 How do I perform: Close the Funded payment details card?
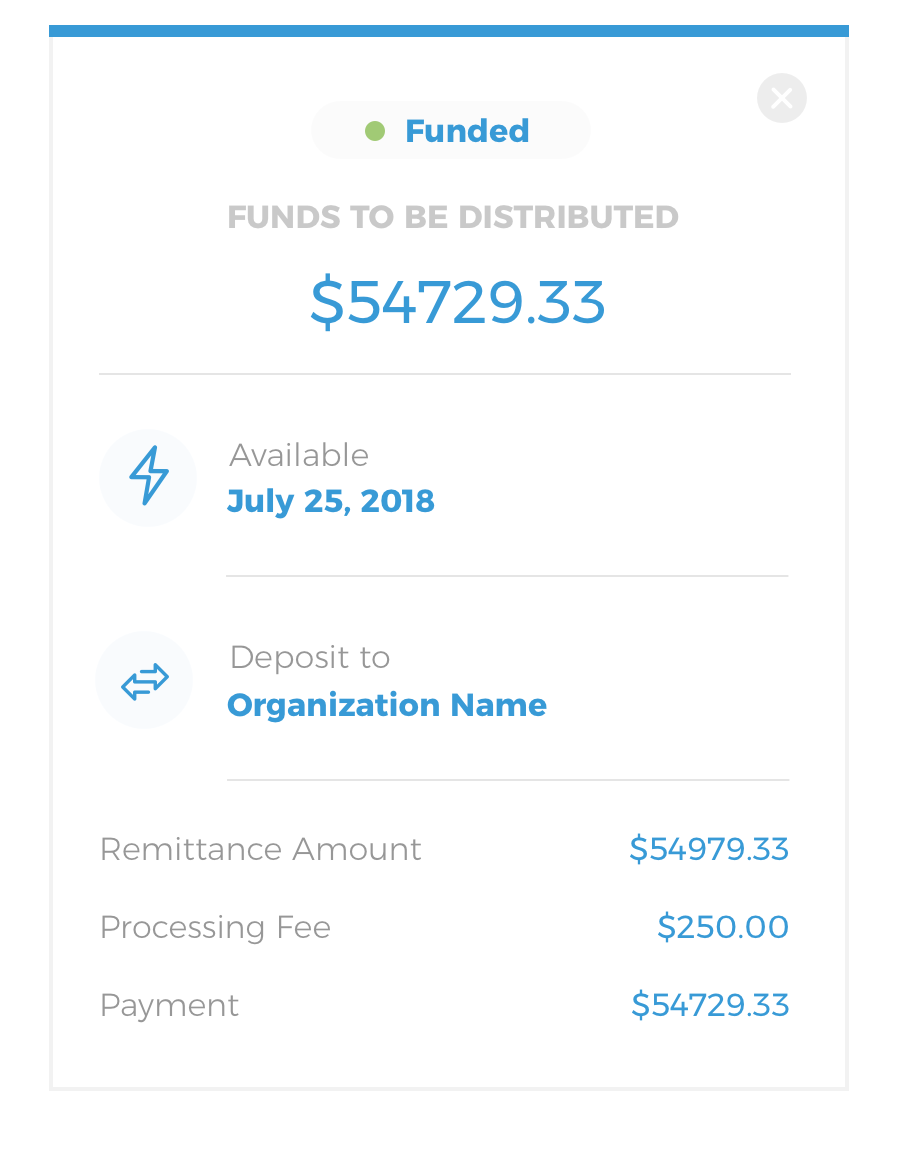[x=781, y=98]
